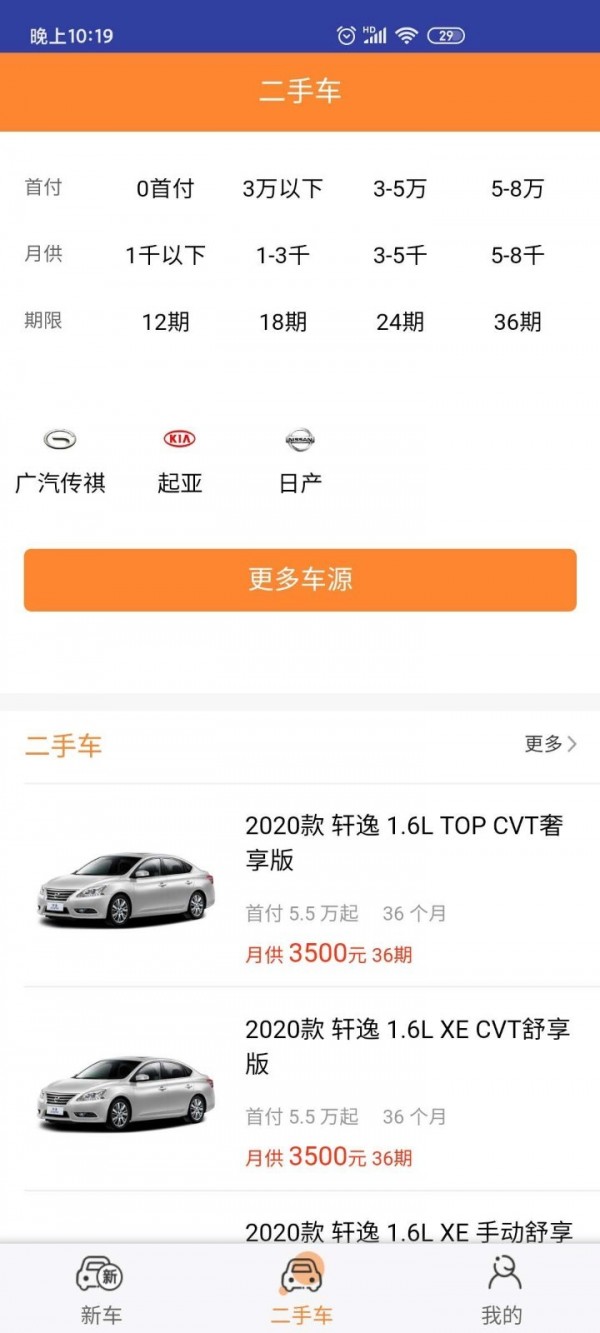Image resolution: width=600 pixels, height=1333 pixels.
Task: Browse 广汽传祺 brand cars
Action: click(x=60, y=462)
